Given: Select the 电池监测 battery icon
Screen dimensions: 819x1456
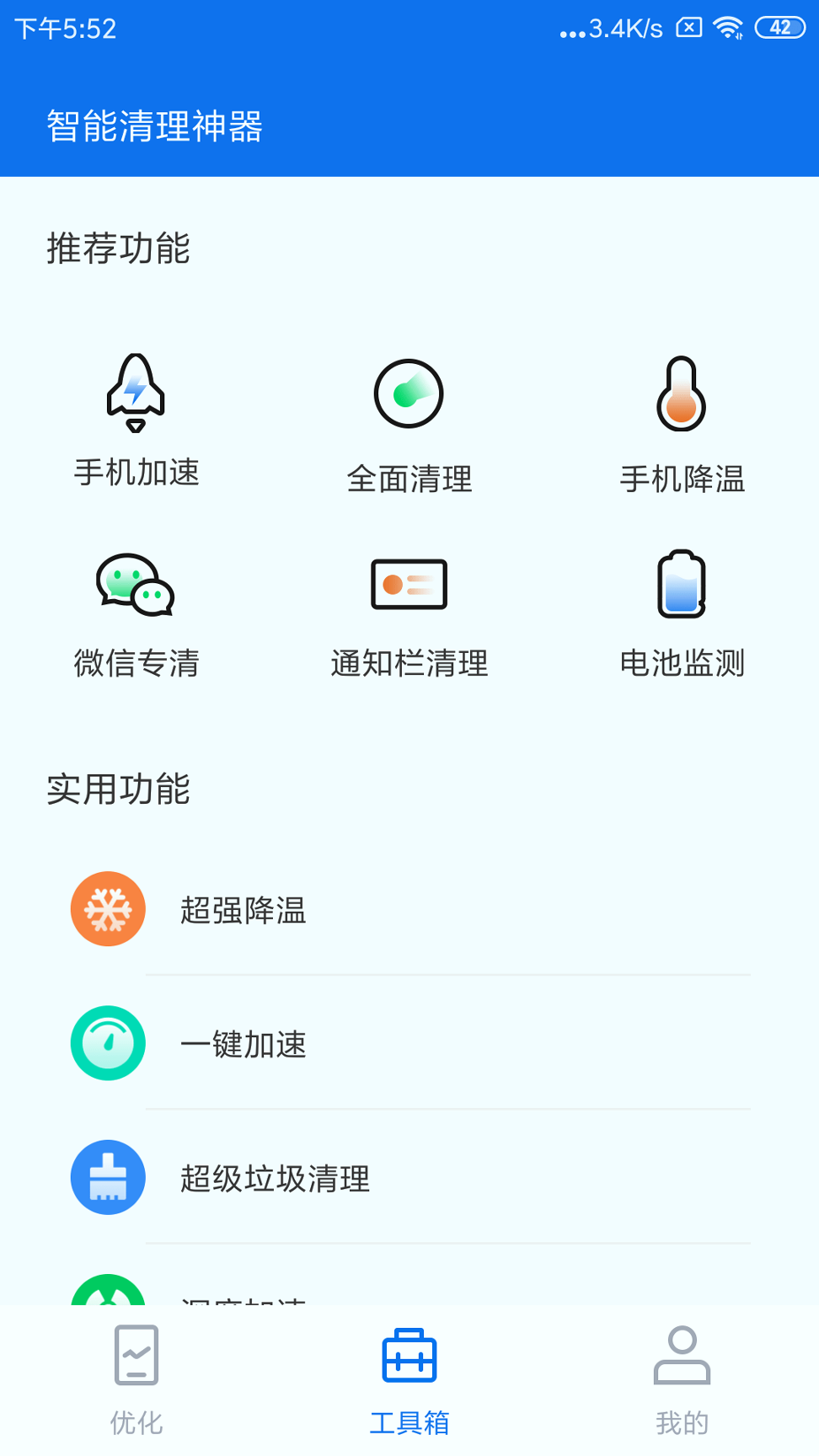Looking at the screenshot, I should [x=681, y=584].
